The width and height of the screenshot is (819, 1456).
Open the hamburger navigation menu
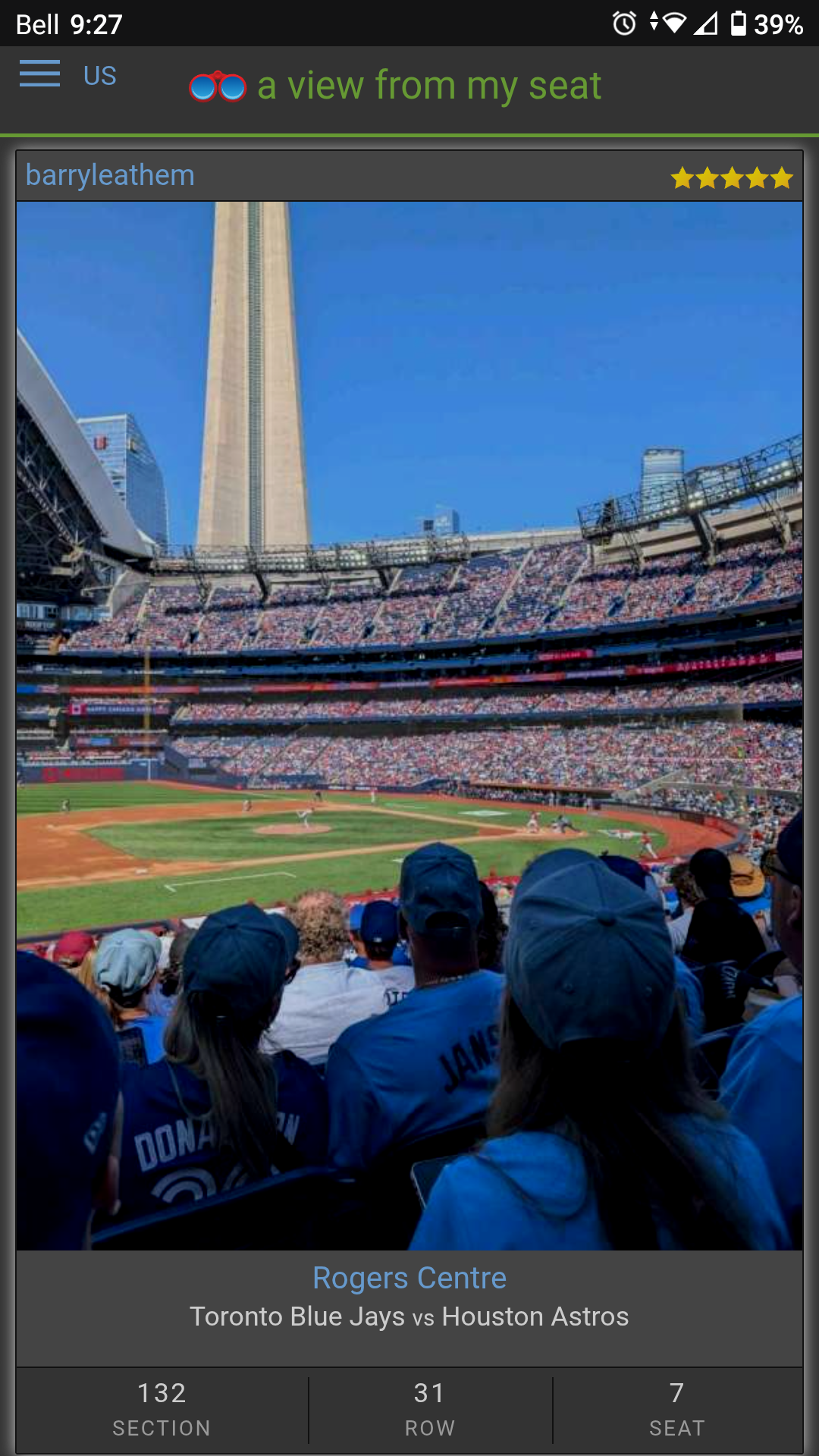pyautogui.click(x=39, y=74)
